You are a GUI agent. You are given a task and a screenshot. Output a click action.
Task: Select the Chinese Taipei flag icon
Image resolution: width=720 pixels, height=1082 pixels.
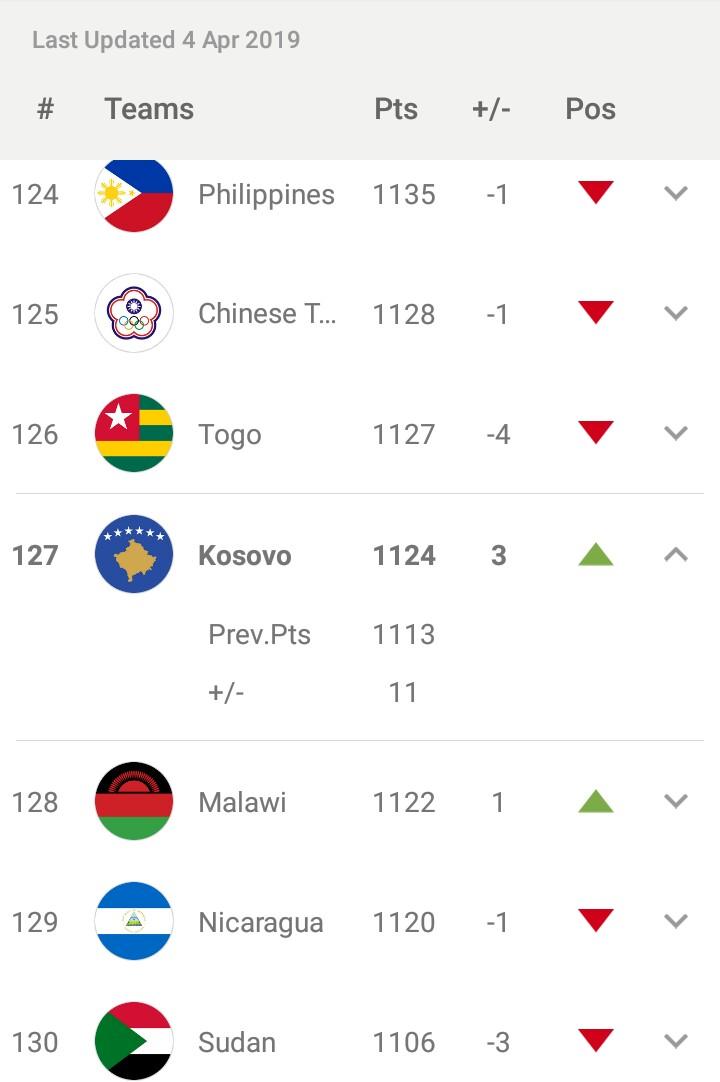click(x=133, y=313)
